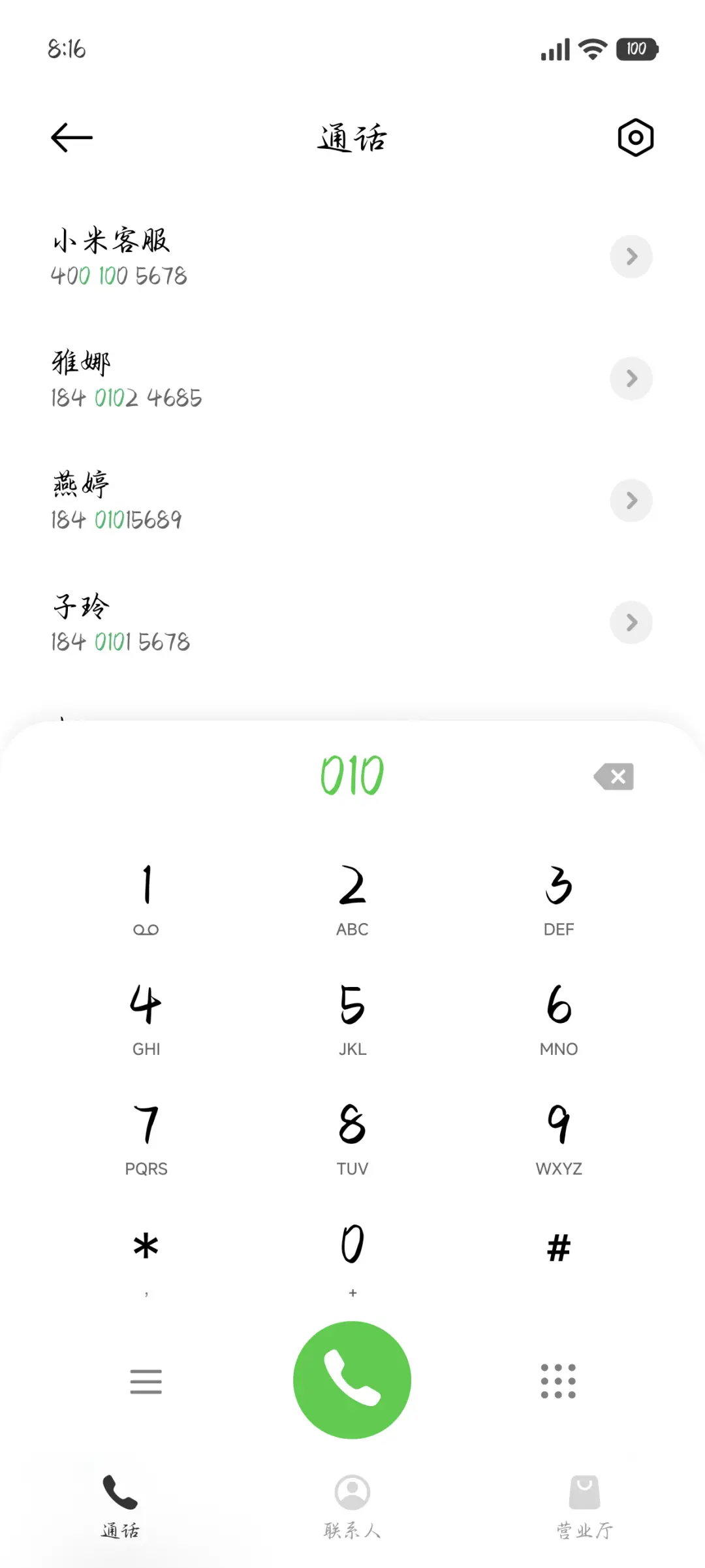Viewport: 705px width, 1568px height.
Task: Tap the green call button
Action: 352,1379
